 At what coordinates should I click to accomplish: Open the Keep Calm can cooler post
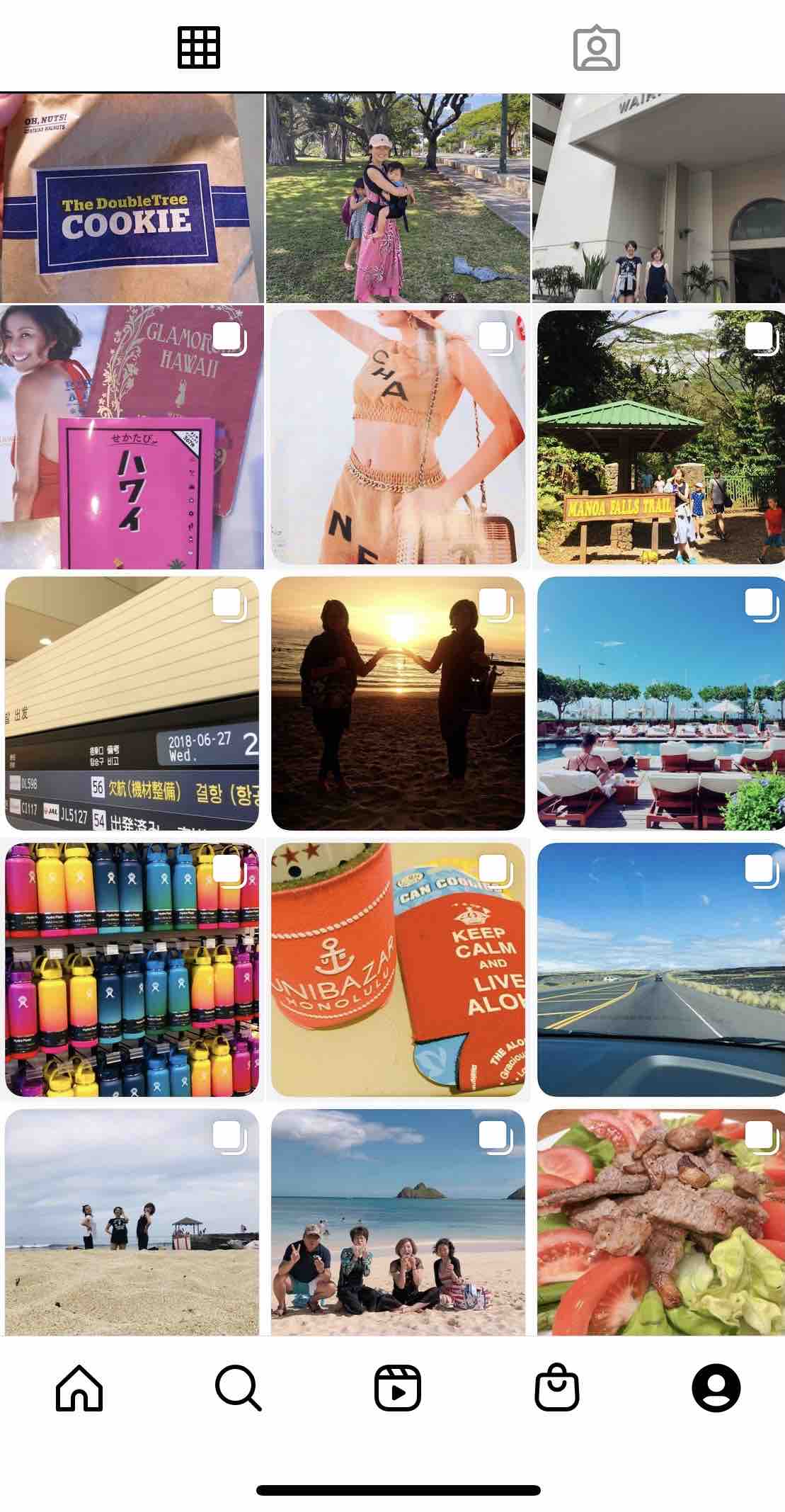398,969
